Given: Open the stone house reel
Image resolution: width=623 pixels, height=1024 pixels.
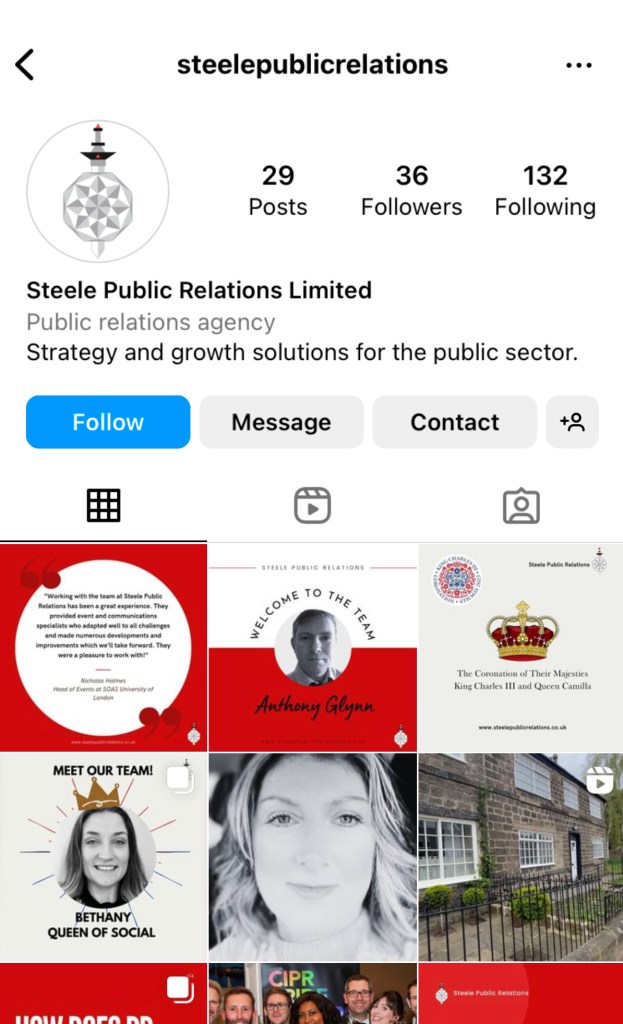Looking at the screenshot, I should [520, 856].
